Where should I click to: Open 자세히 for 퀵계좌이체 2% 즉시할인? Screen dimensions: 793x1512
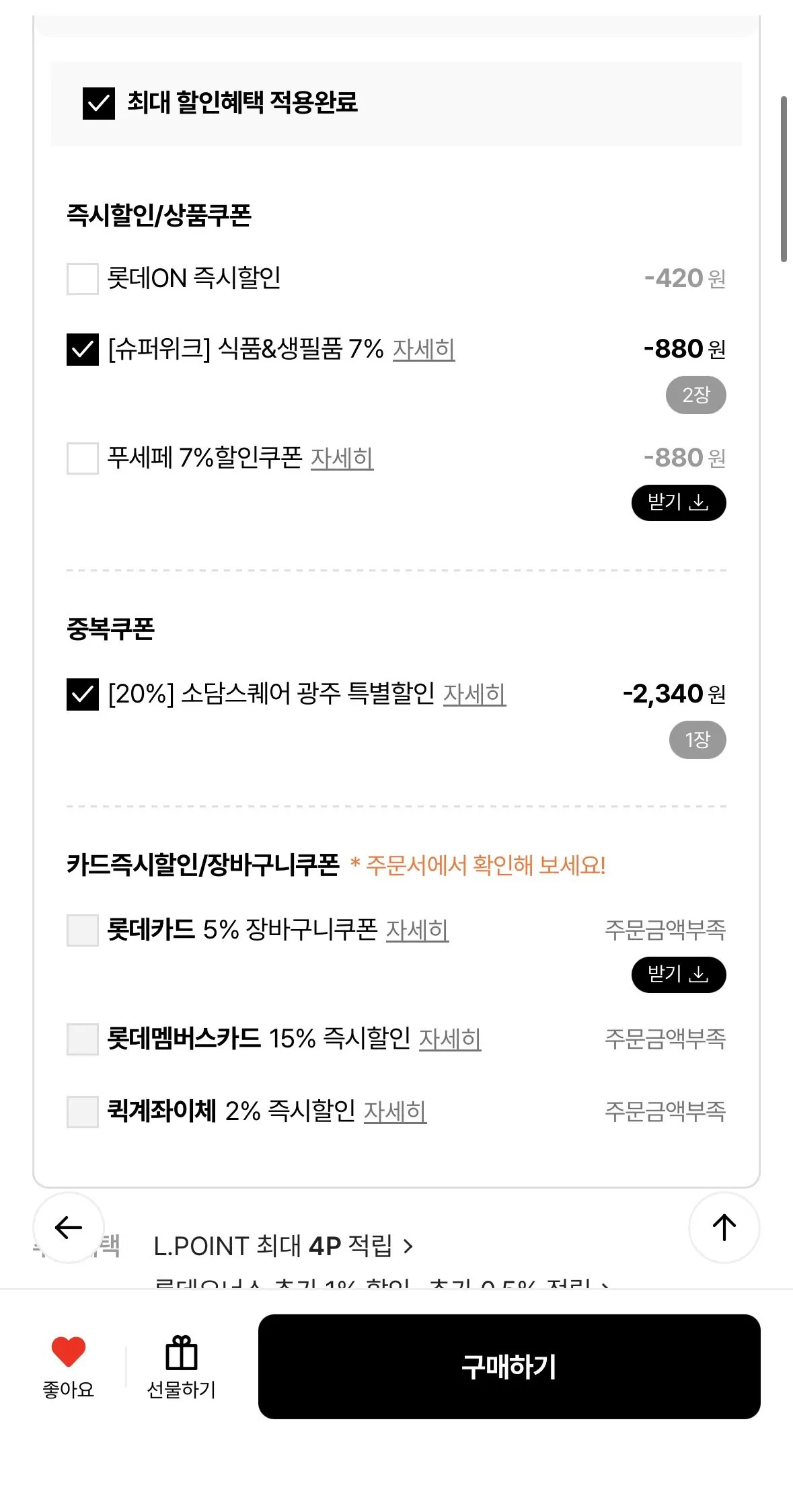click(x=396, y=1111)
